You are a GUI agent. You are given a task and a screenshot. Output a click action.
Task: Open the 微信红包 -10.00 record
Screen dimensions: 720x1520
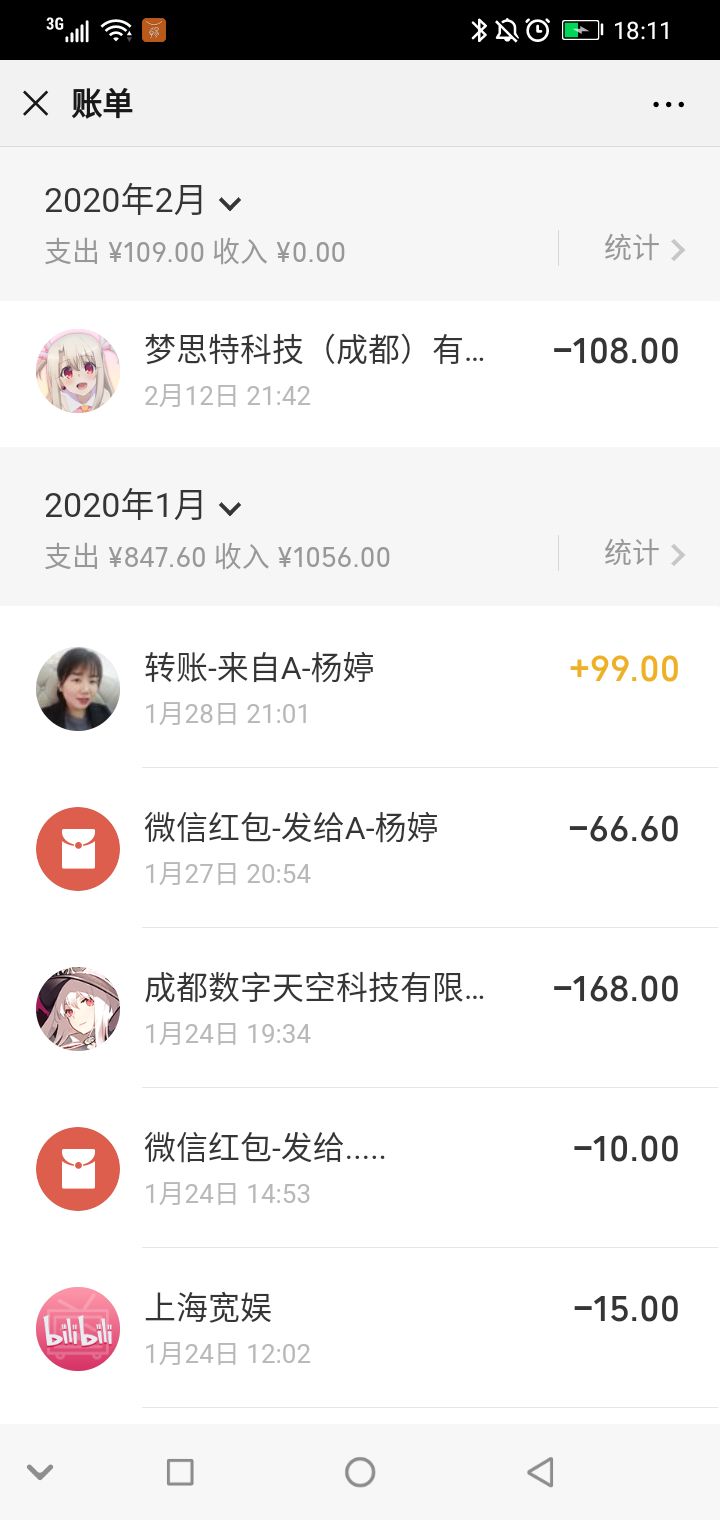pyautogui.click(x=360, y=1168)
